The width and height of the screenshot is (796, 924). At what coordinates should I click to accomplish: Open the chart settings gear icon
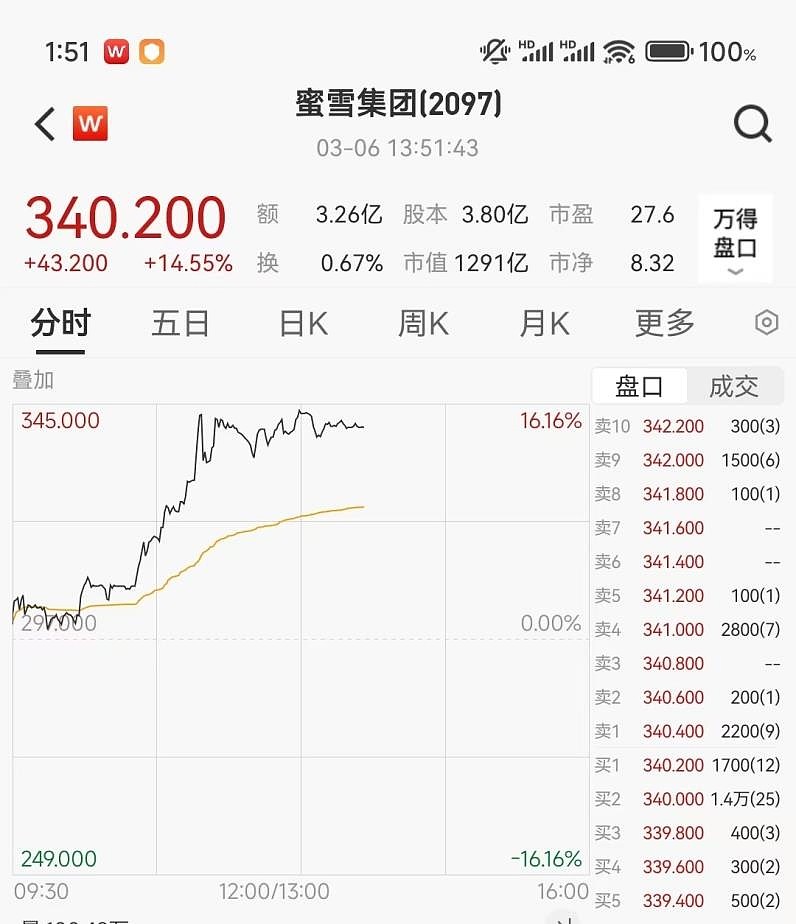coord(766,322)
